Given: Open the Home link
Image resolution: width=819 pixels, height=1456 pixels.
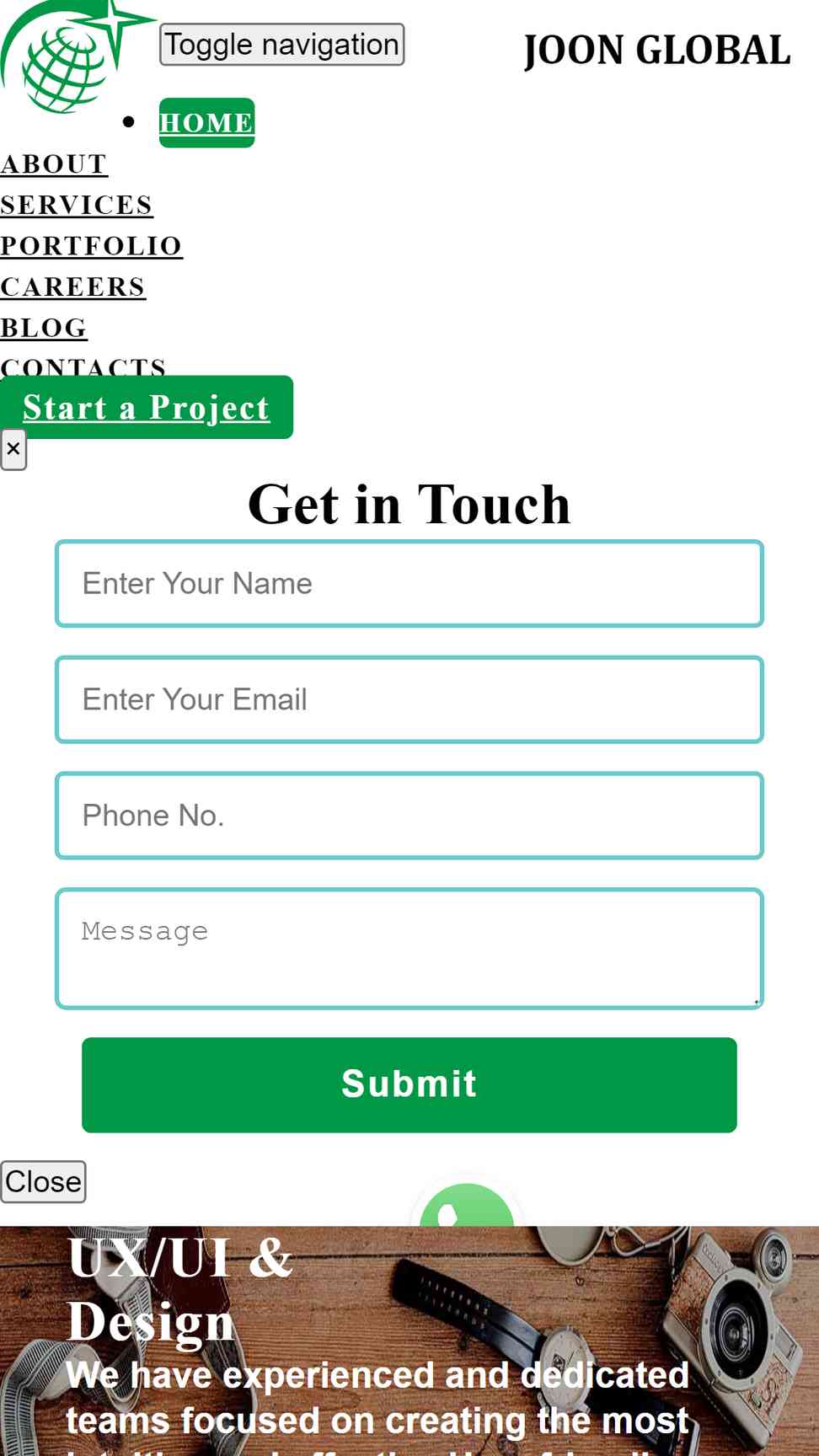Looking at the screenshot, I should point(206,123).
